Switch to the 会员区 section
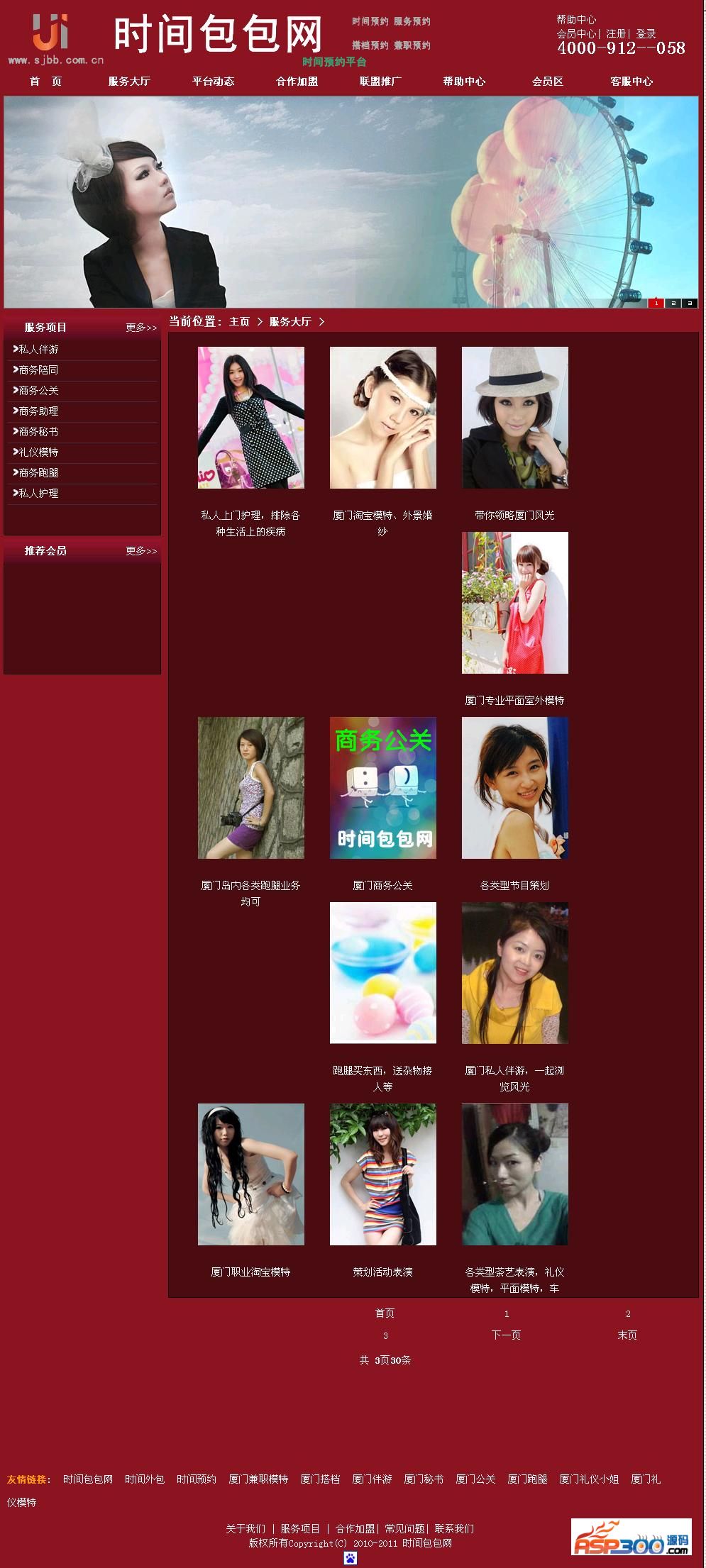 click(x=548, y=82)
